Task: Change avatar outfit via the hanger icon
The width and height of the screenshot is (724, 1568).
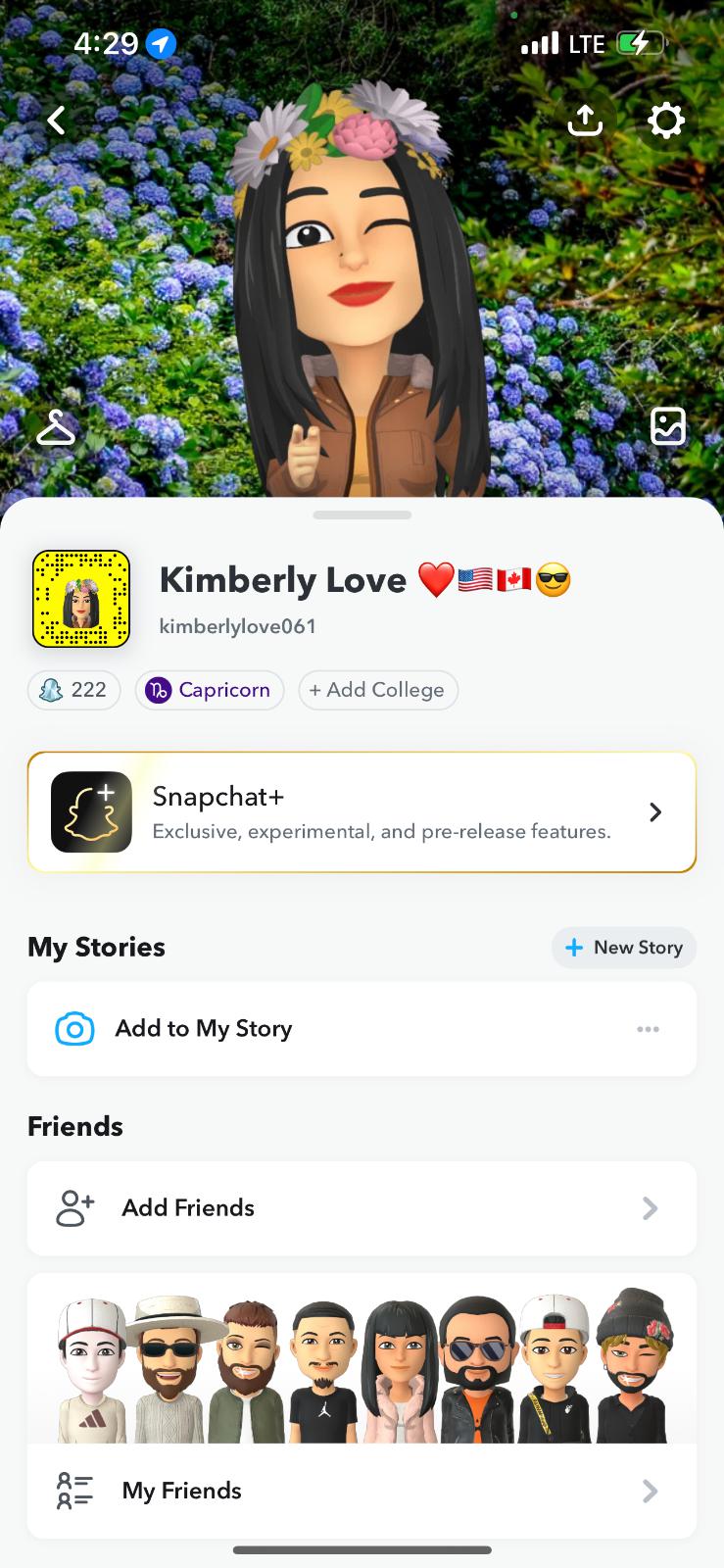Action: tap(56, 428)
